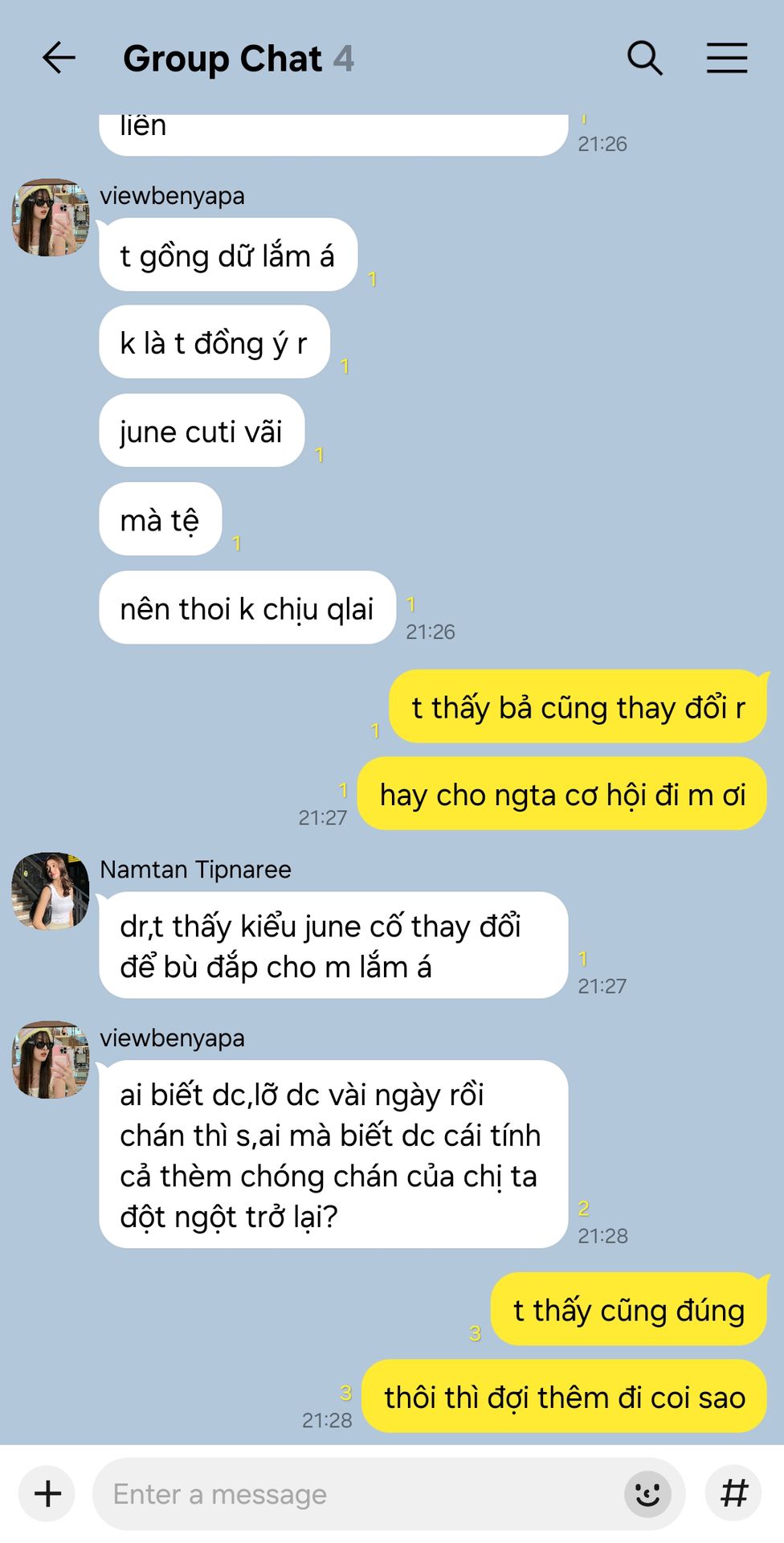Image resolution: width=784 pixels, height=1543 pixels.
Task: Search within this group chat
Action: (644, 58)
